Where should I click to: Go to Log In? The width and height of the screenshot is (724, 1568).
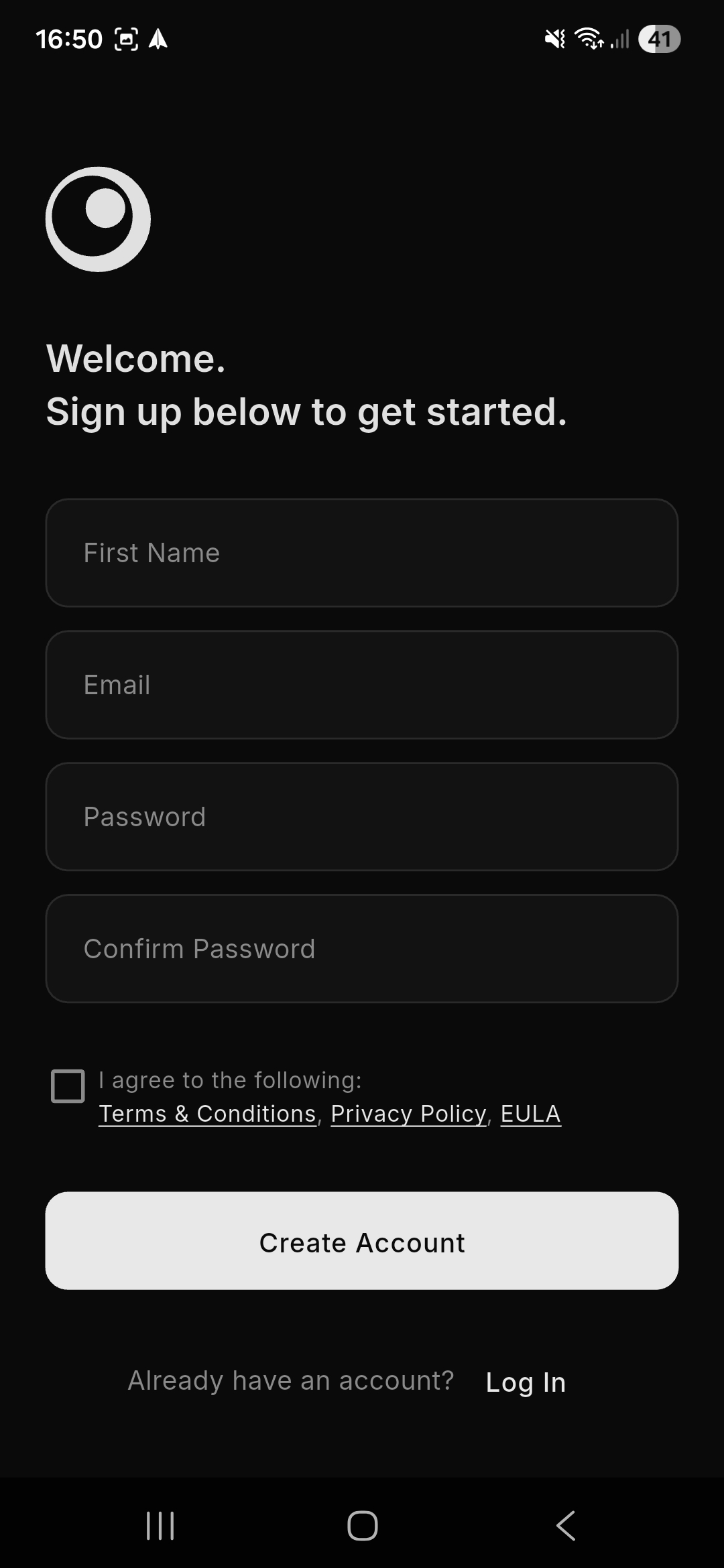click(526, 1382)
